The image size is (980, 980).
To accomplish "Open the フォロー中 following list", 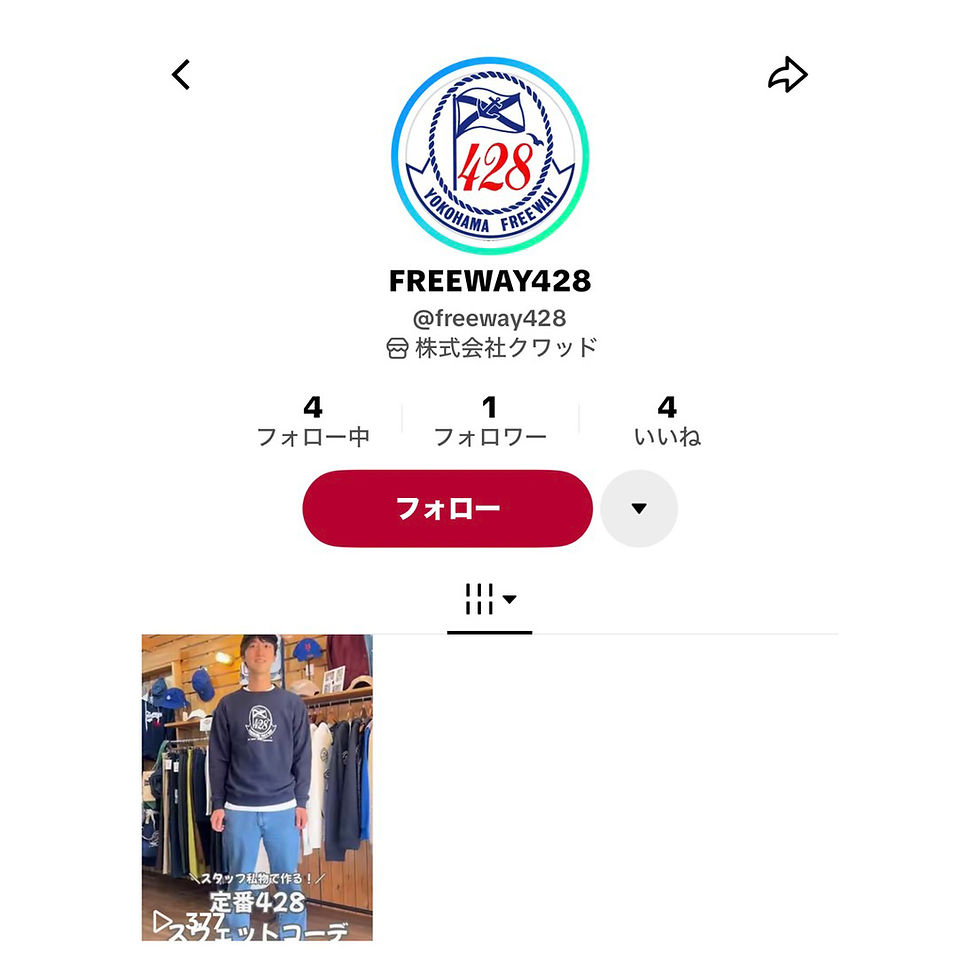I will coord(313,421).
